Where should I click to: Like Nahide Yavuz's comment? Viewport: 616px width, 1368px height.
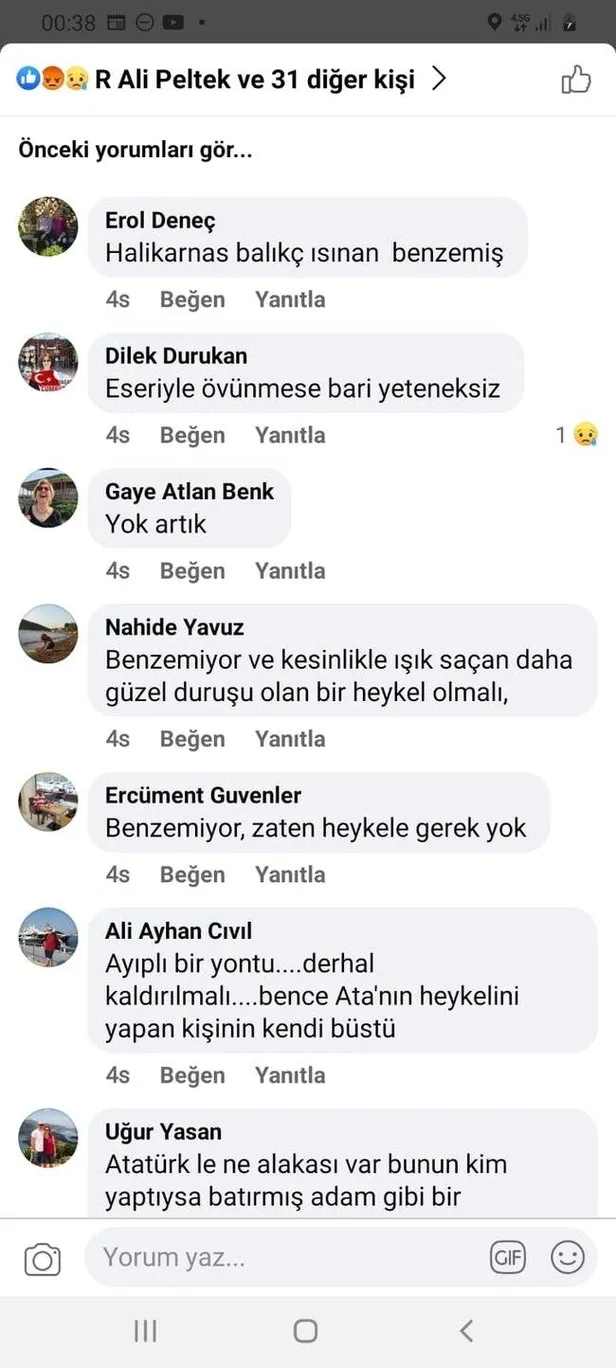pos(192,738)
